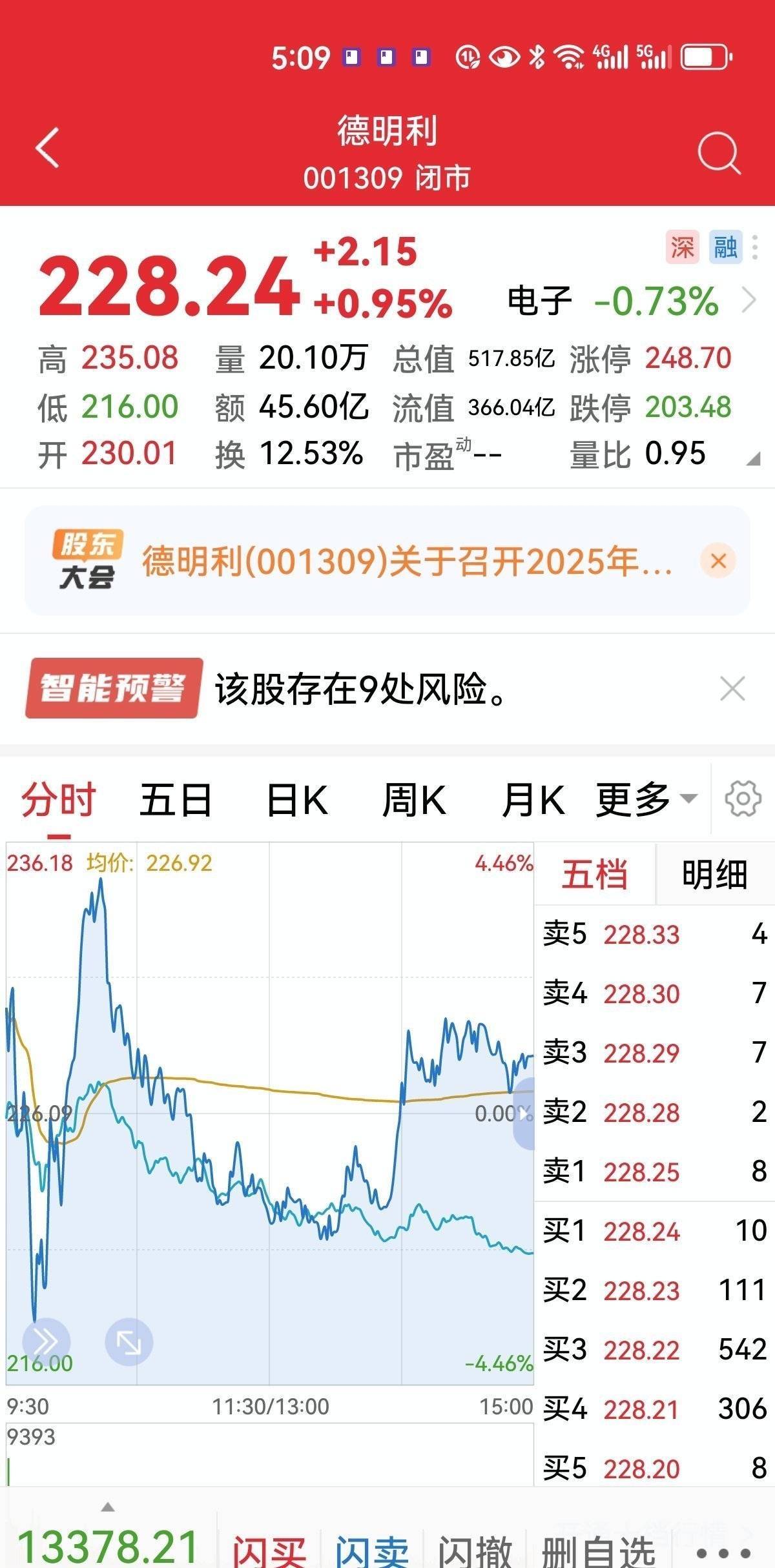The width and height of the screenshot is (775, 1568).
Task: Switch to the 周K chart tab
Action: click(x=414, y=800)
